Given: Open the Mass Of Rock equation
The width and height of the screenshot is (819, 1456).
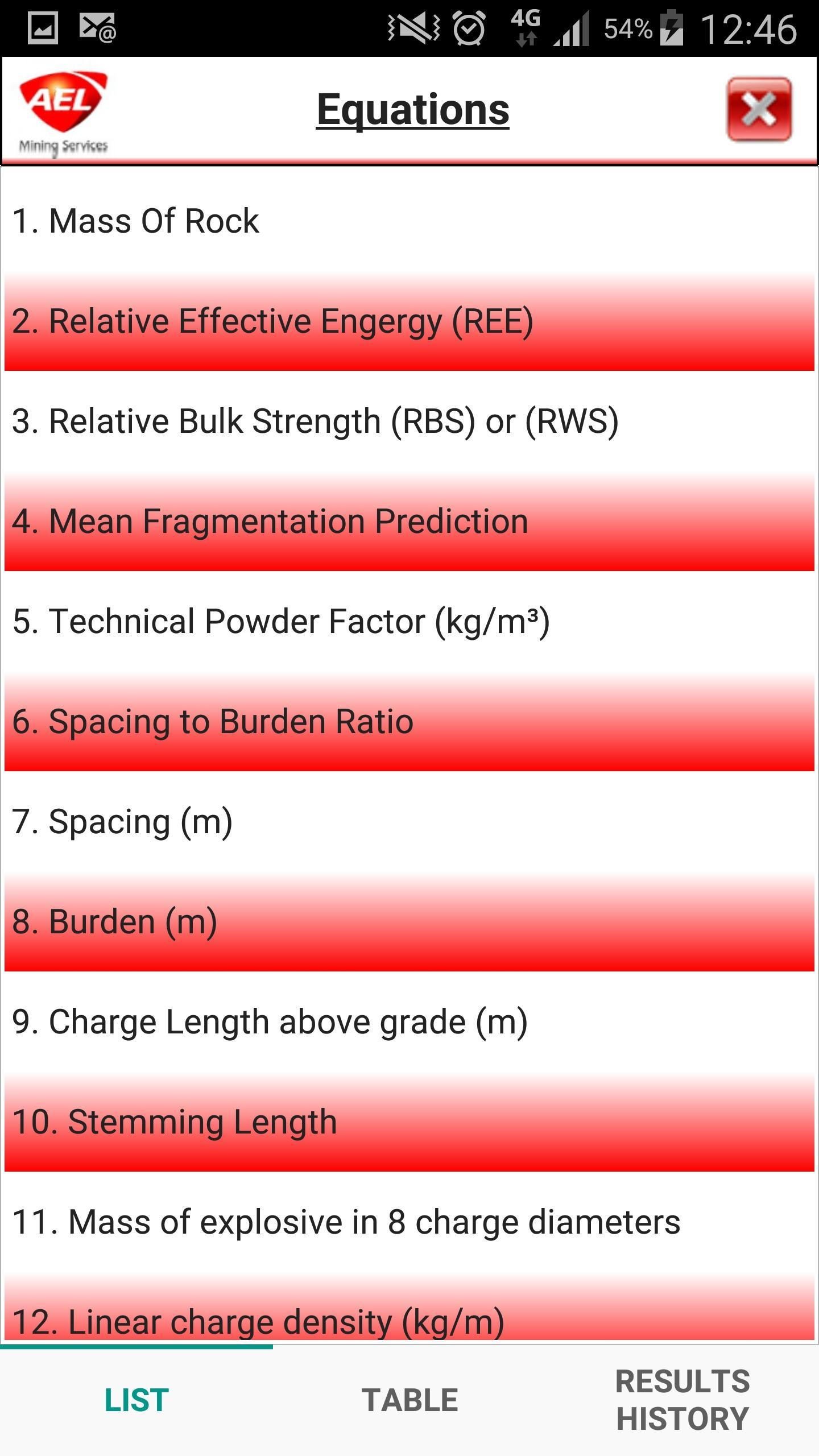Looking at the screenshot, I should point(409,221).
